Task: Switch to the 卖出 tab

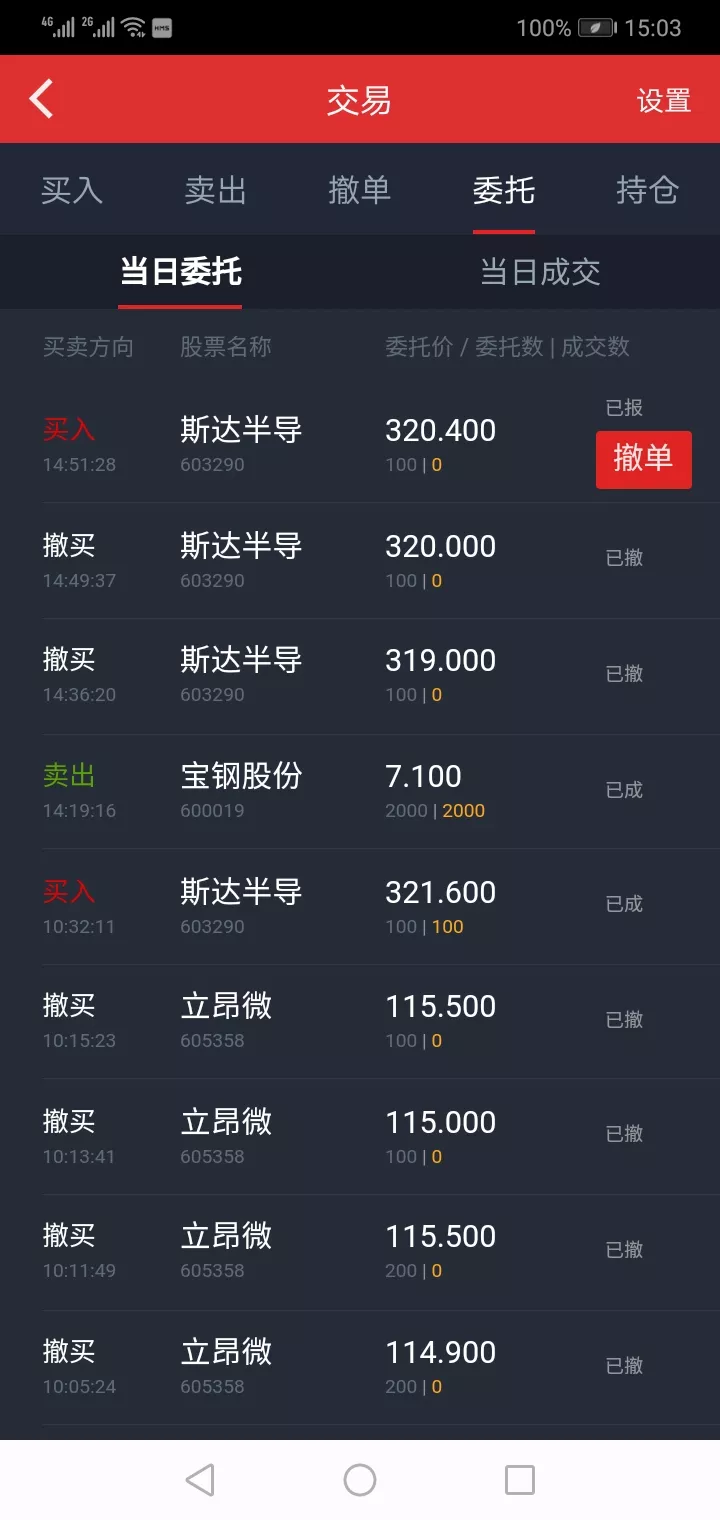Action: click(x=216, y=190)
